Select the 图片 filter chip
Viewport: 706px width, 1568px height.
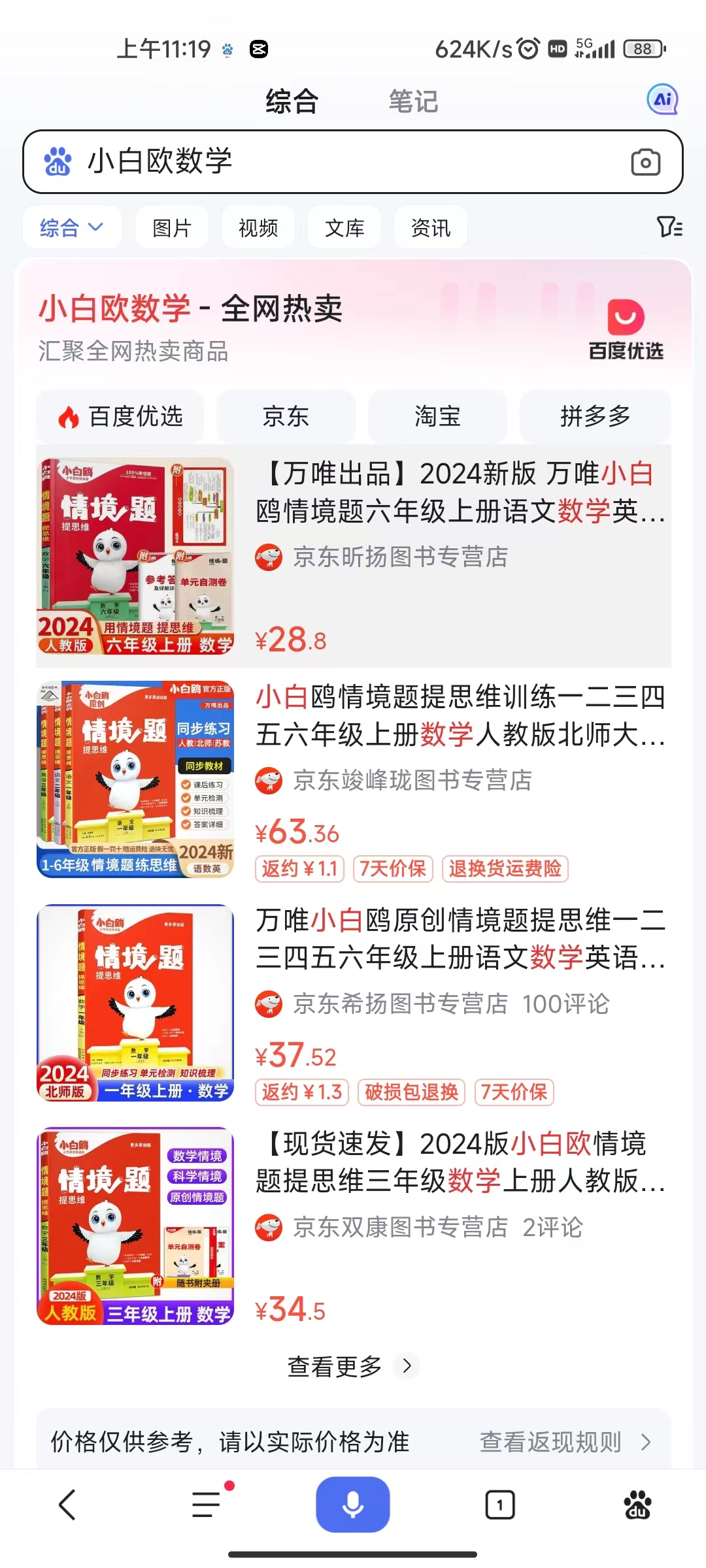[x=171, y=227]
